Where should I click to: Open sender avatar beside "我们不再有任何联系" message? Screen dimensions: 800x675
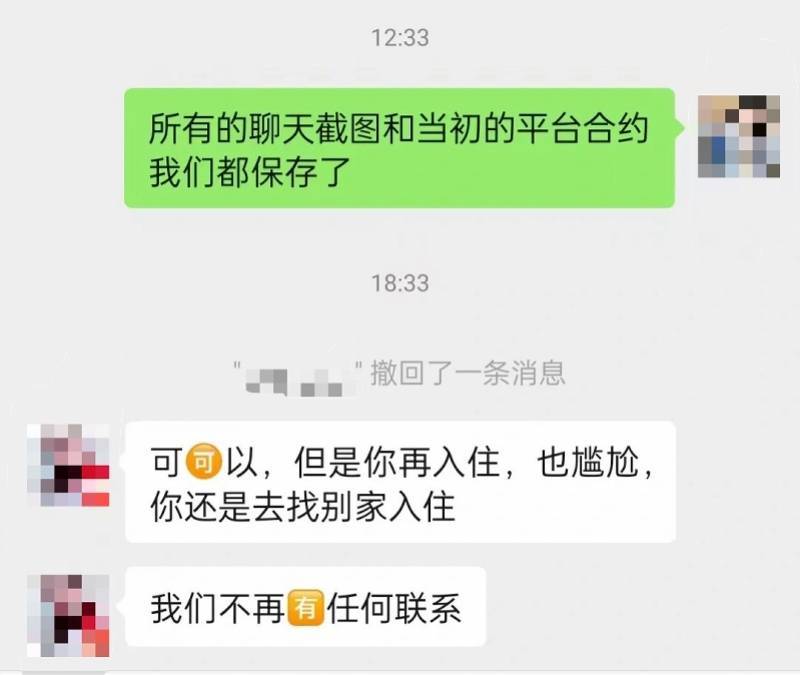click(68, 613)
